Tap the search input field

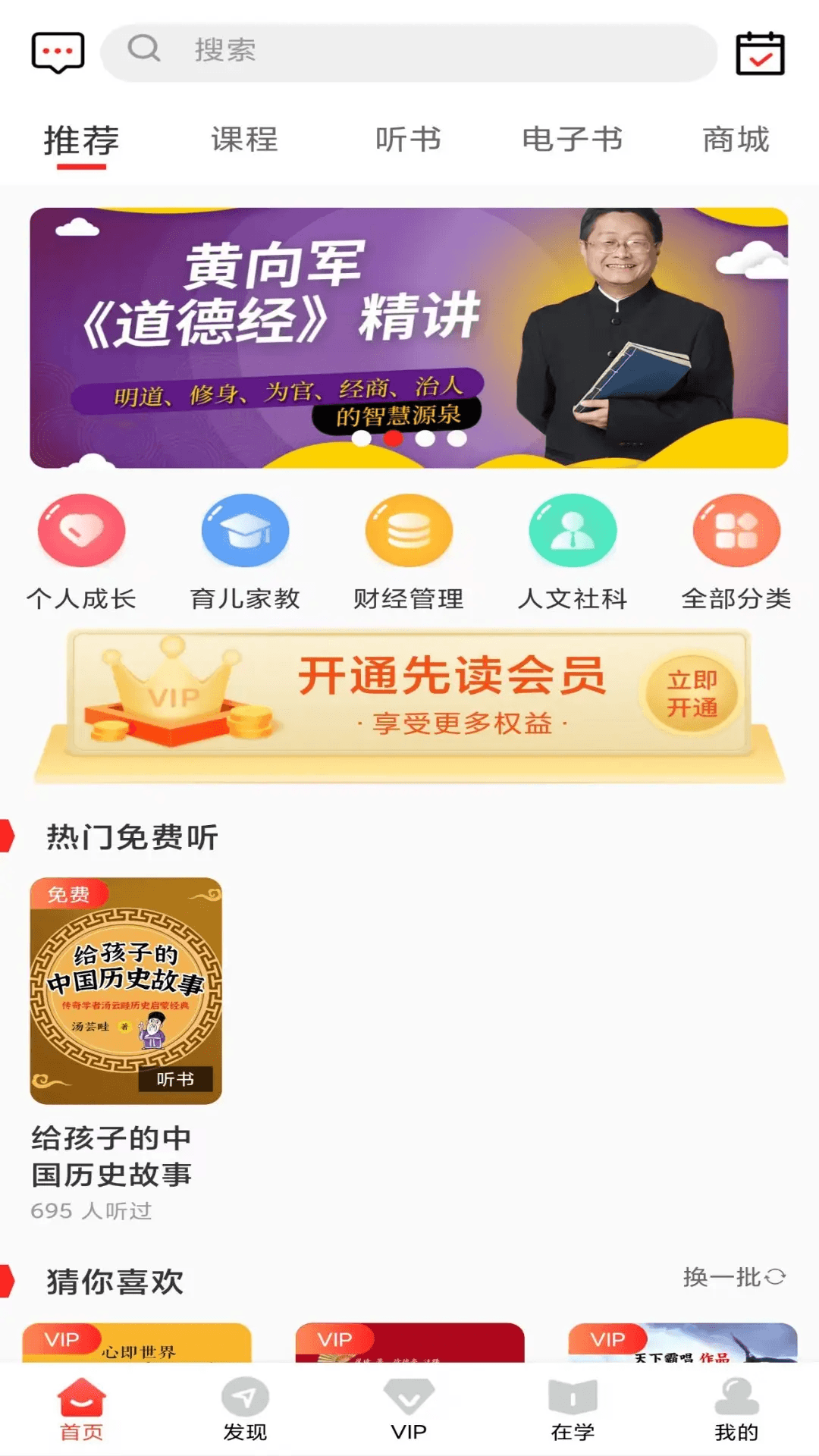pos(409,52)
